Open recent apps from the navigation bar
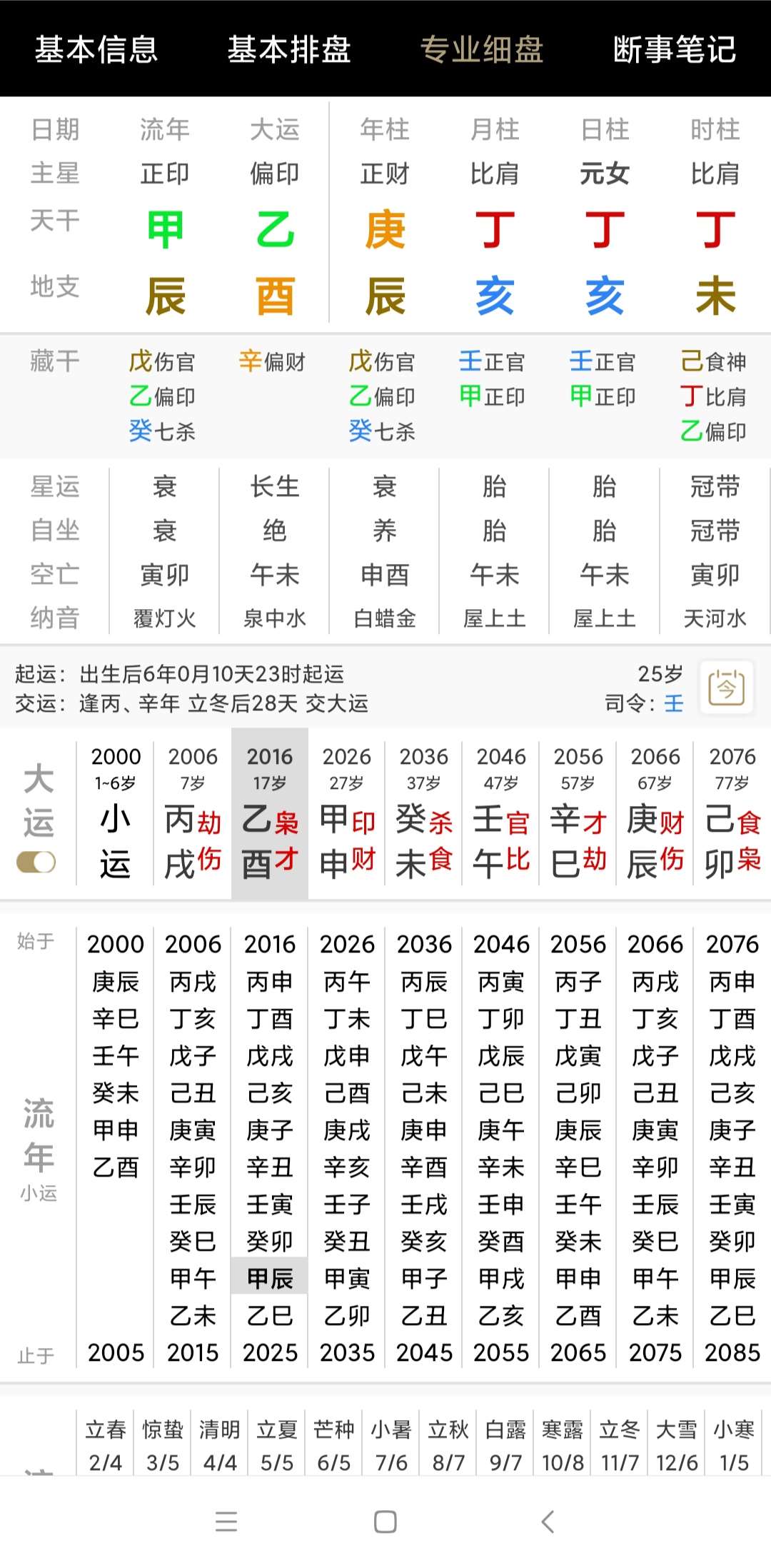 (x=226, y=1522)
